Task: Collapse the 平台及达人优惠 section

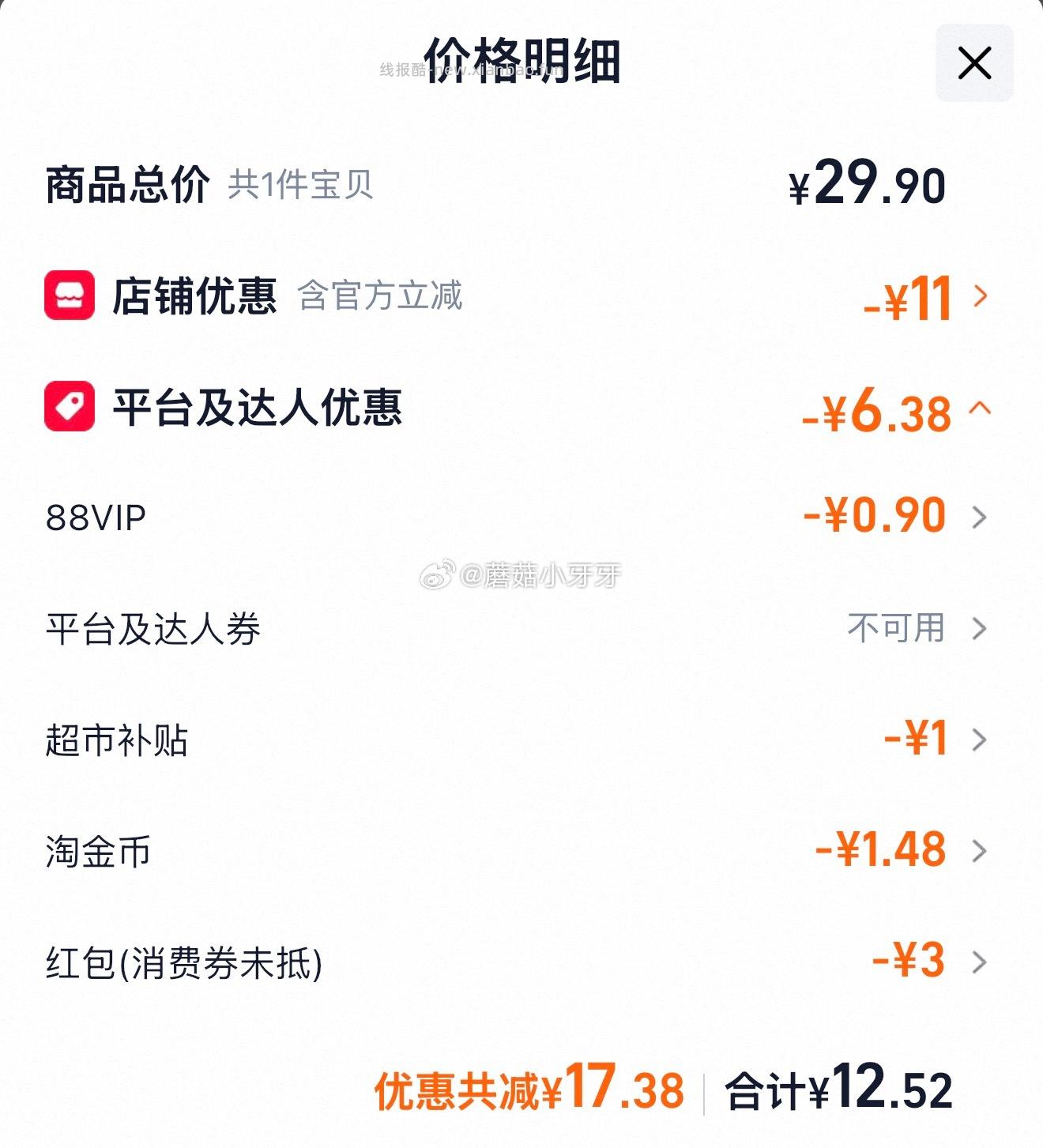Action: tap(981, 408)
